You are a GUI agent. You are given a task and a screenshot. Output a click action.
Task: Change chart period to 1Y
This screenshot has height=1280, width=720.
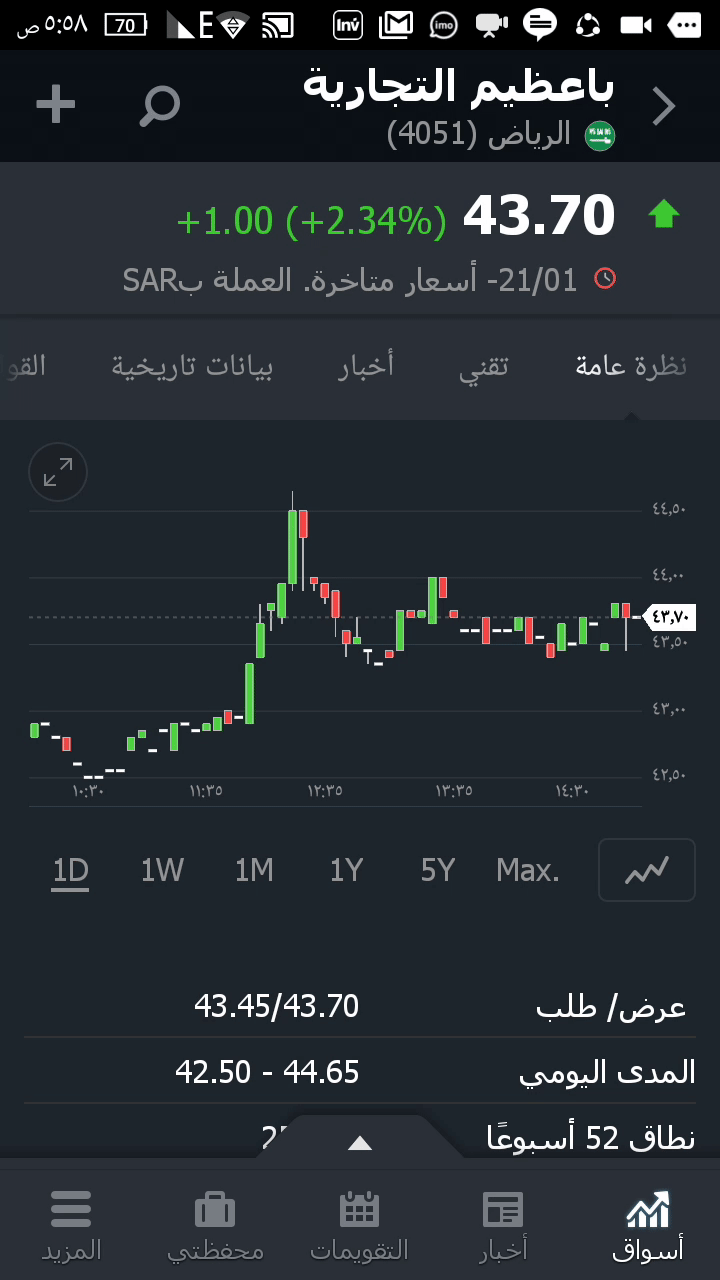[346, 871]
